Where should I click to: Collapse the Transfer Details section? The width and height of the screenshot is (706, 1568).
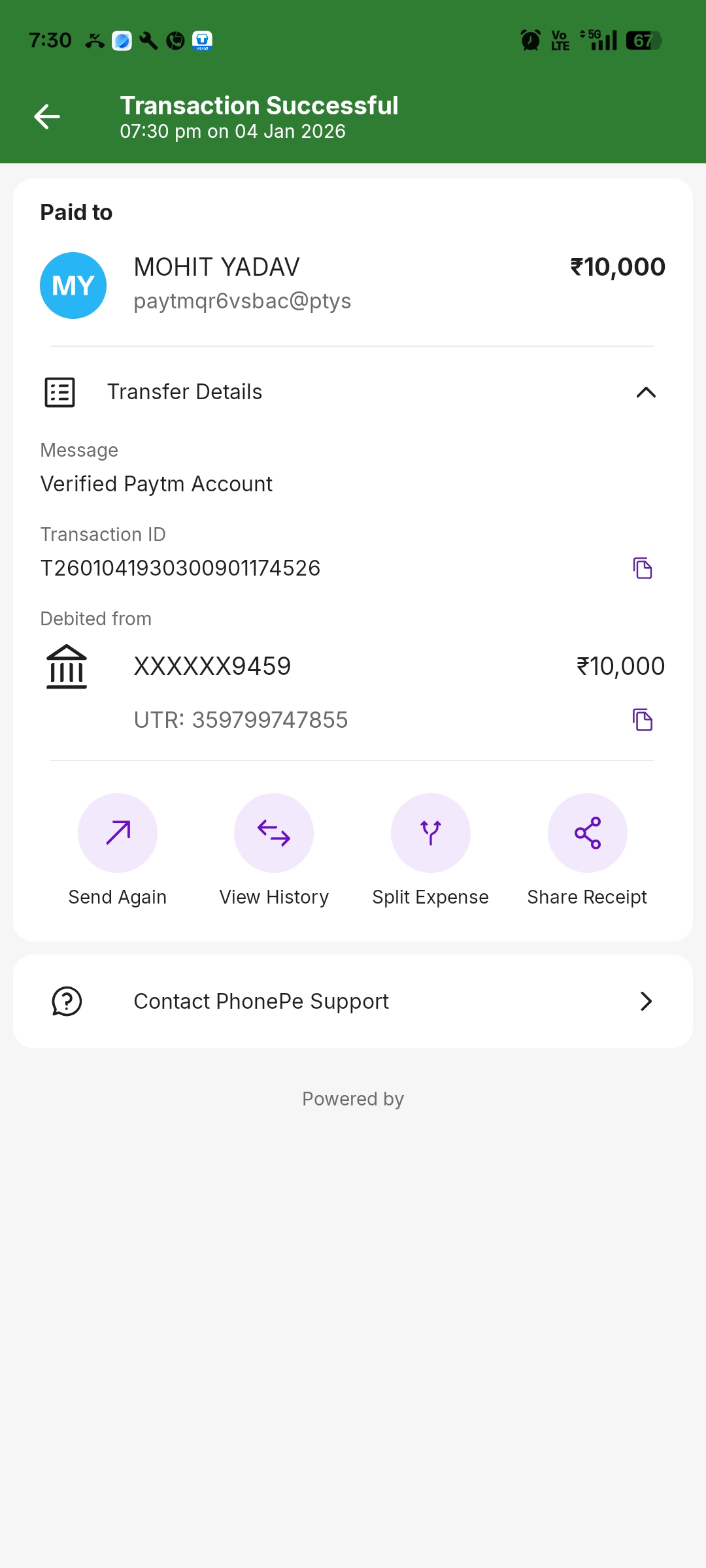click(645, 392)
